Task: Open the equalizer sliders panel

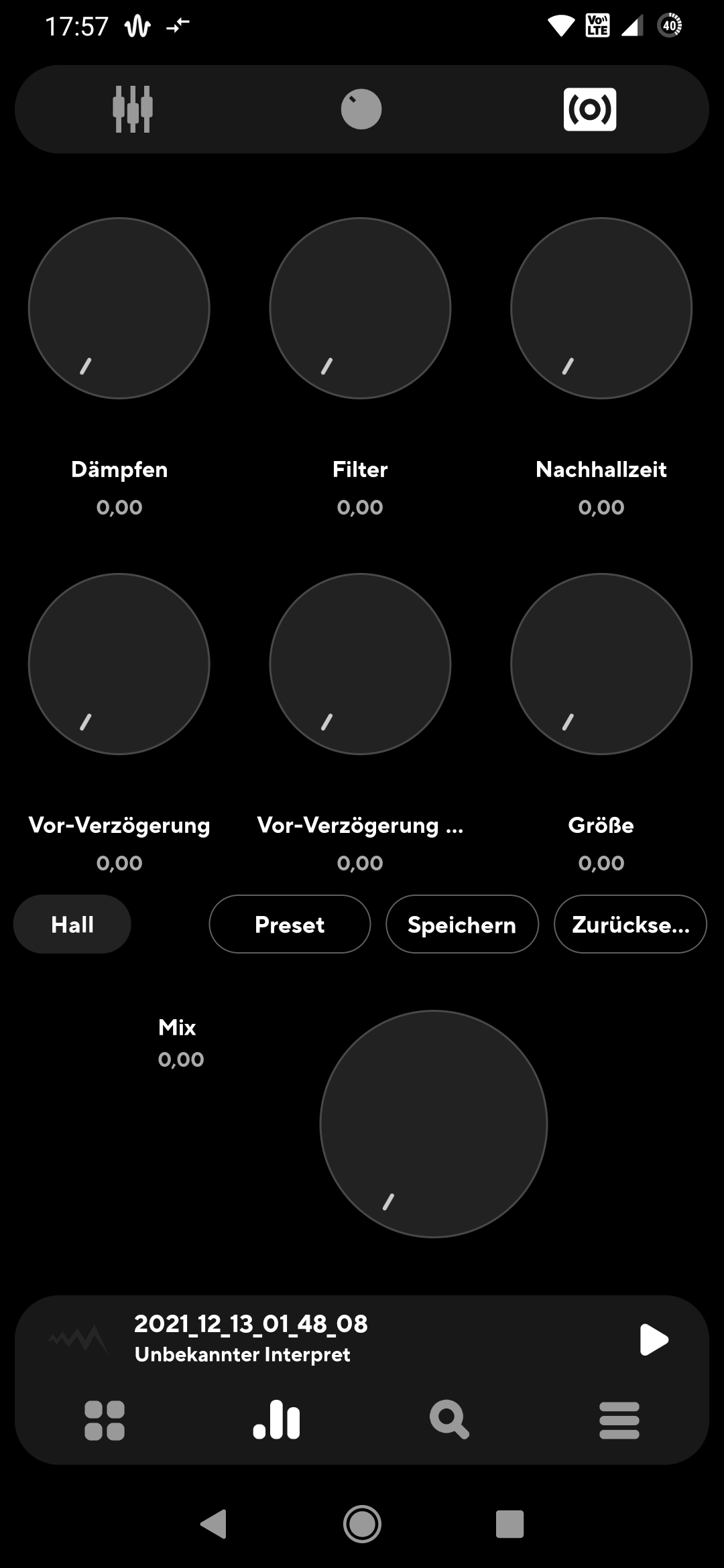Action: [x=134, y=109]
